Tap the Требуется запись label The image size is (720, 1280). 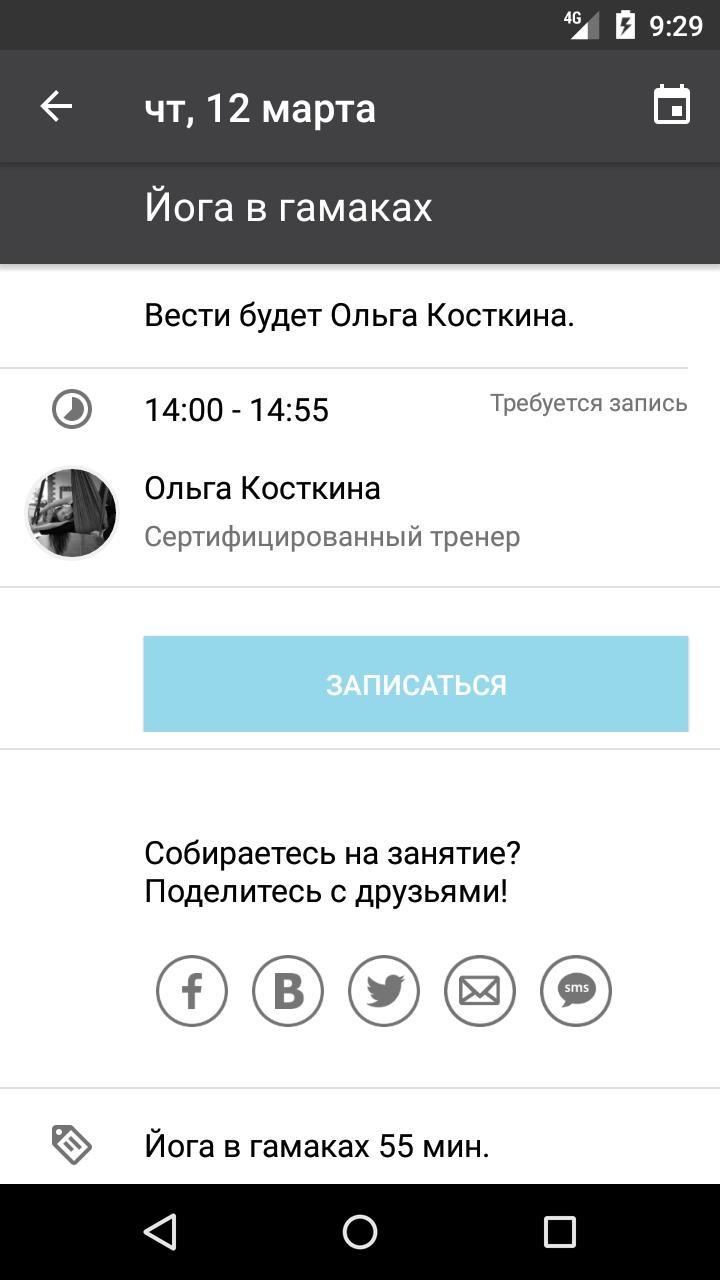tap(588, 402)
